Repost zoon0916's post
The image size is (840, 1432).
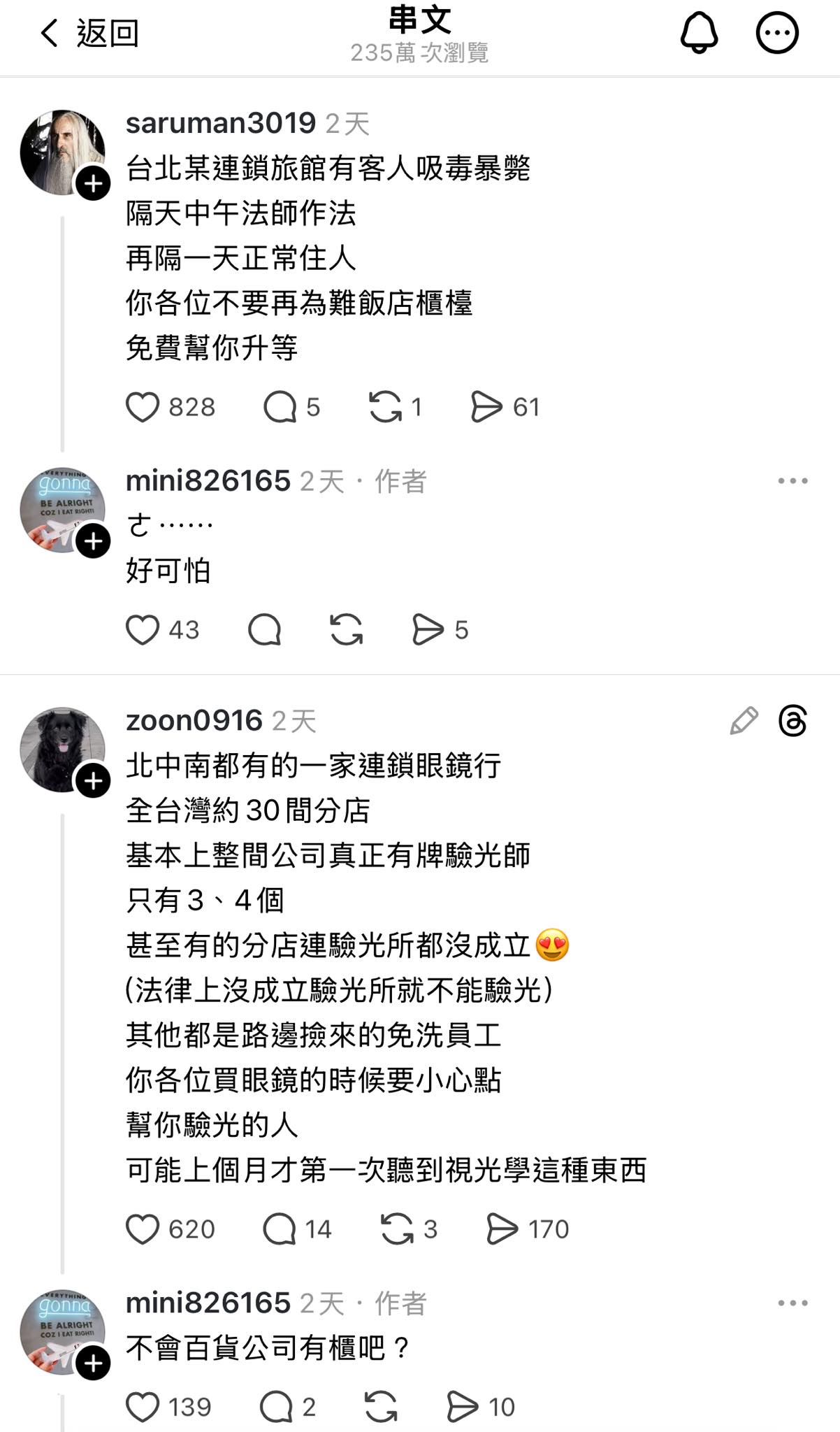pyautogui.click(x=397, y=1229)
